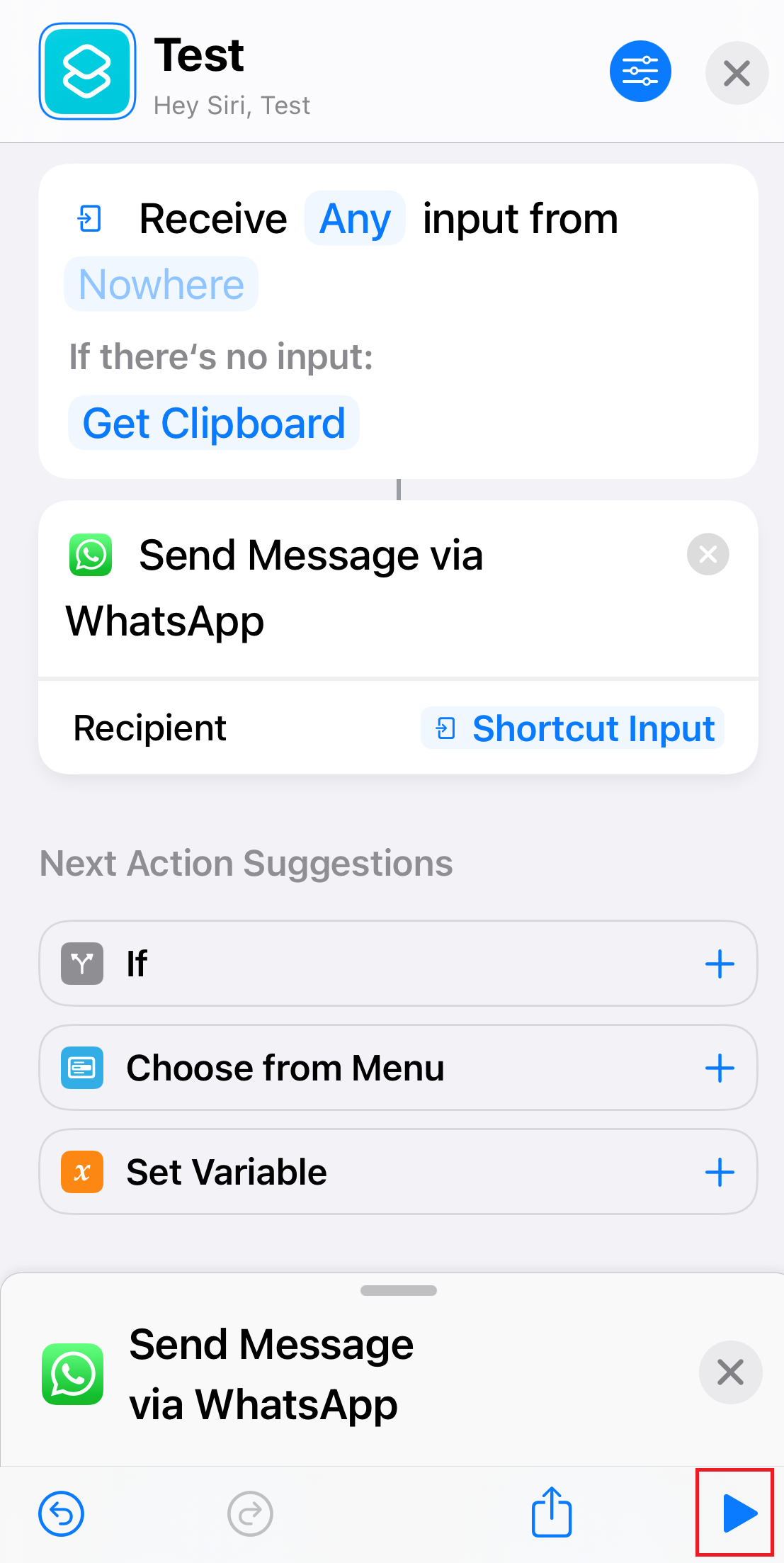Image resolution: width=784 pixels, height=1563 pixels.
Task: Undo the last change
Action: (x=61, y=1514)
